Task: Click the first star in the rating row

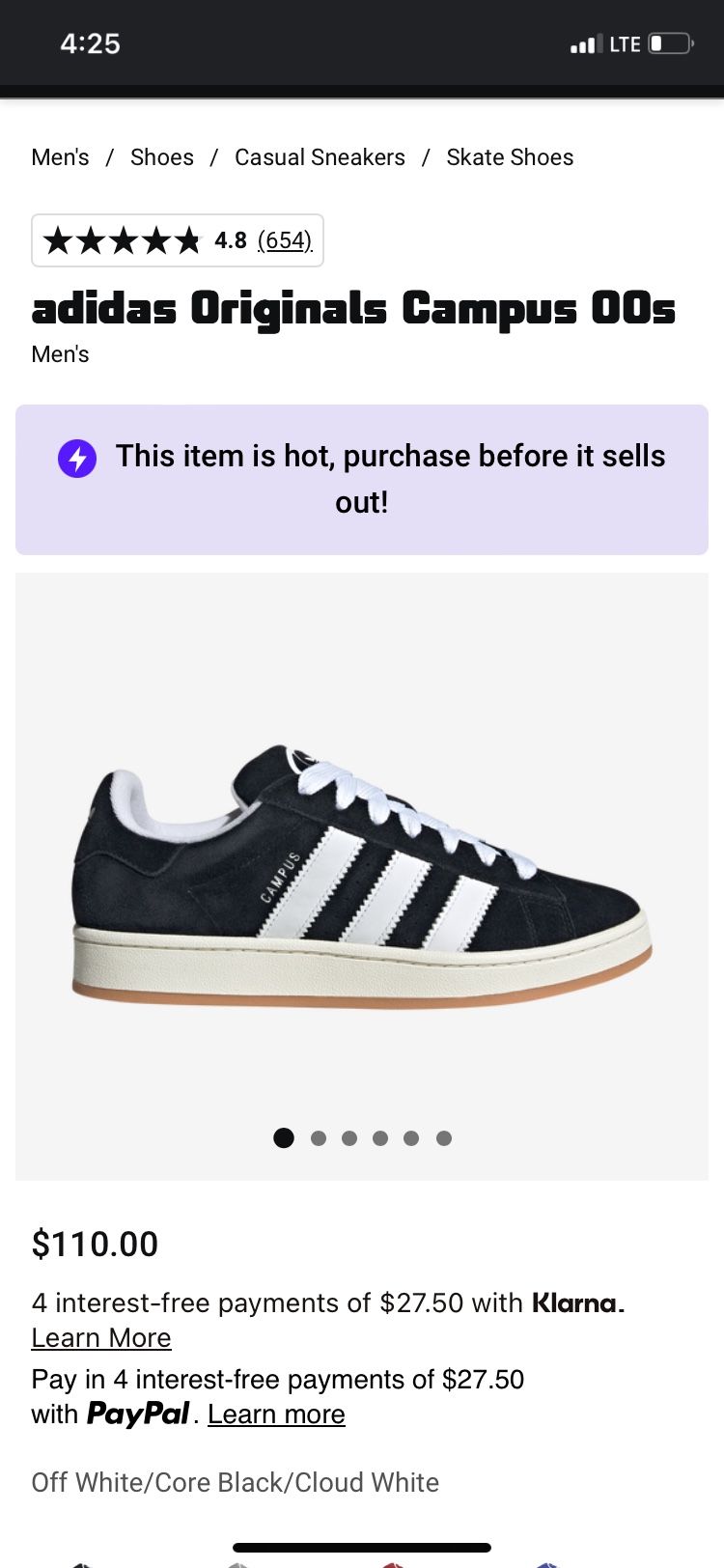Action: pyautogui.click(x=55, y=240)
